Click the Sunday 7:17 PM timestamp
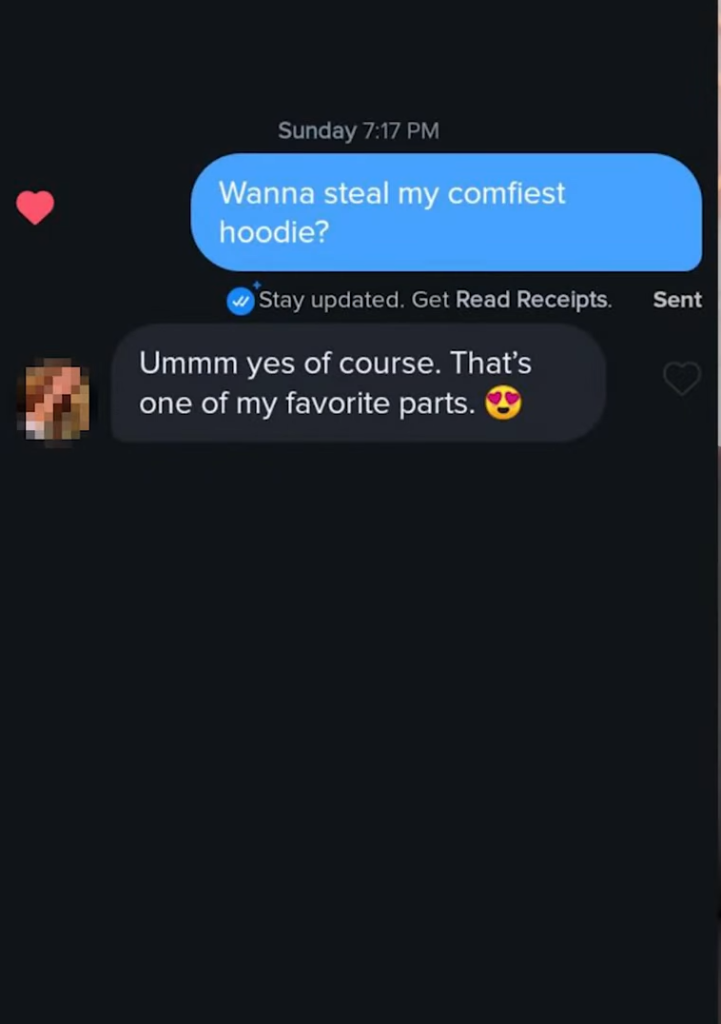Screen dimensions: 721x1024 tap(358, 130)
